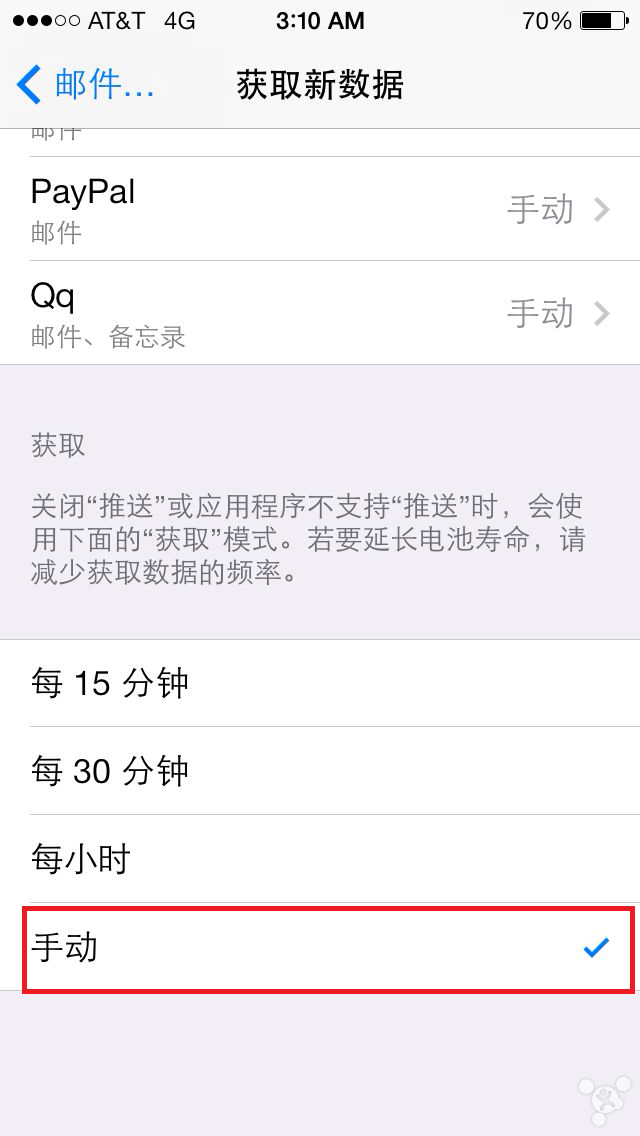Image resolution: width=640 pixels, height=1136 pixels.
Task: Open Qq account fetch settings
Action: coord(320,313)
